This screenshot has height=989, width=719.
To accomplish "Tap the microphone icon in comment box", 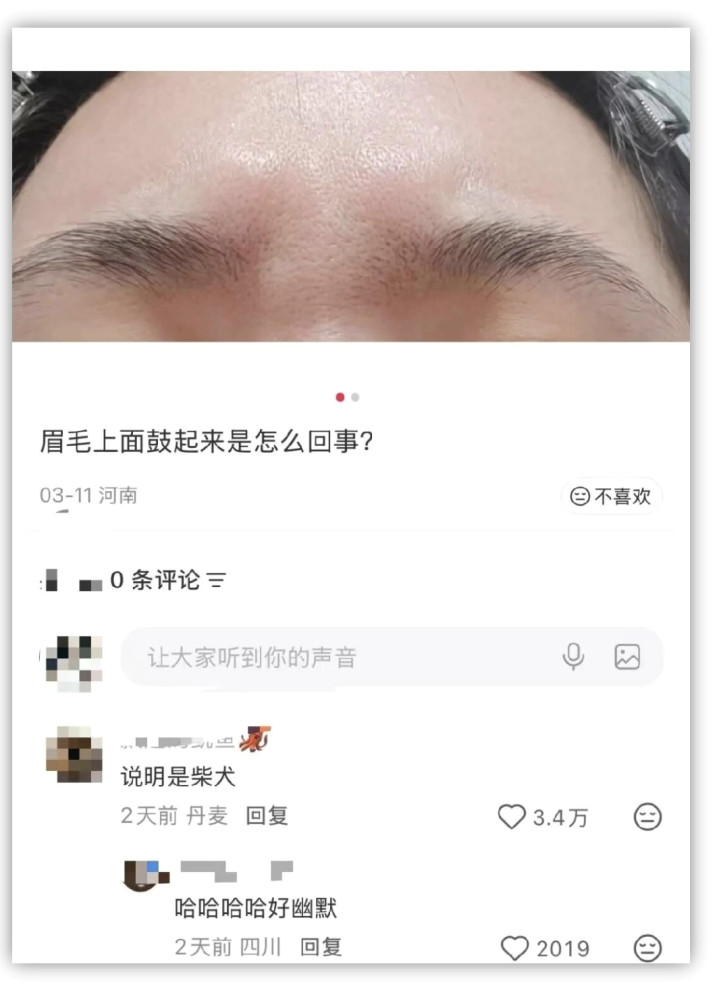I will click(573, 657).
